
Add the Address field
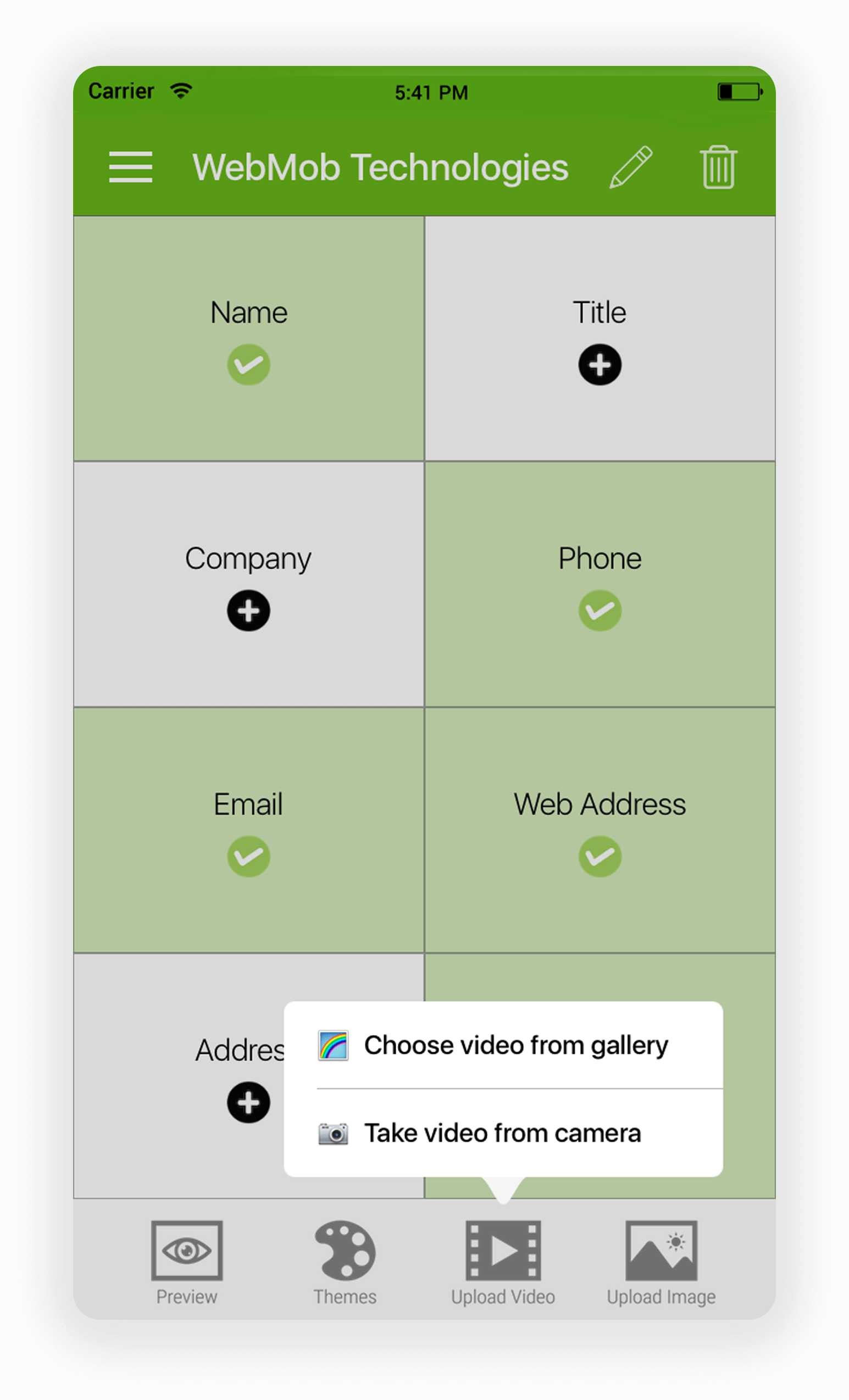click(248, 1102)
